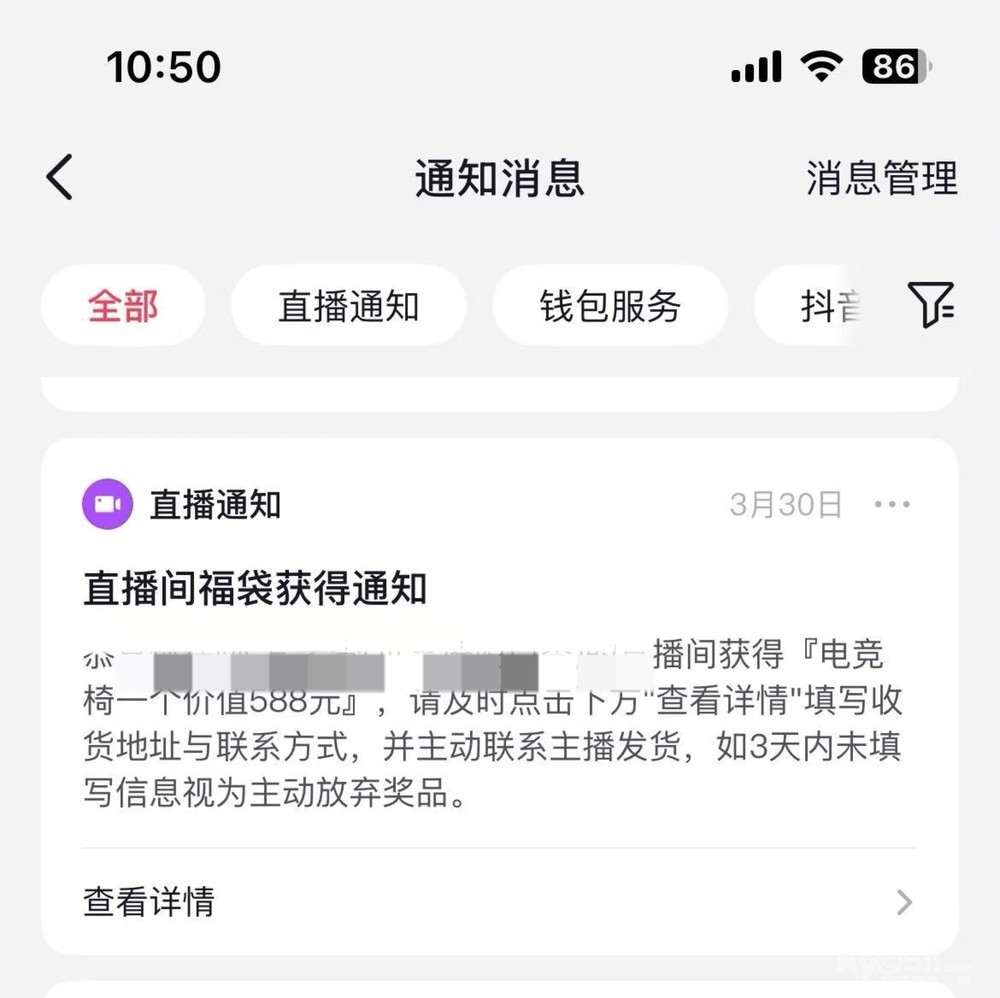Viewport: 1000px width, 998px height.
Task: Tap 查看详情 for the 福袋 notification
Action: click(x=498, y=902)
